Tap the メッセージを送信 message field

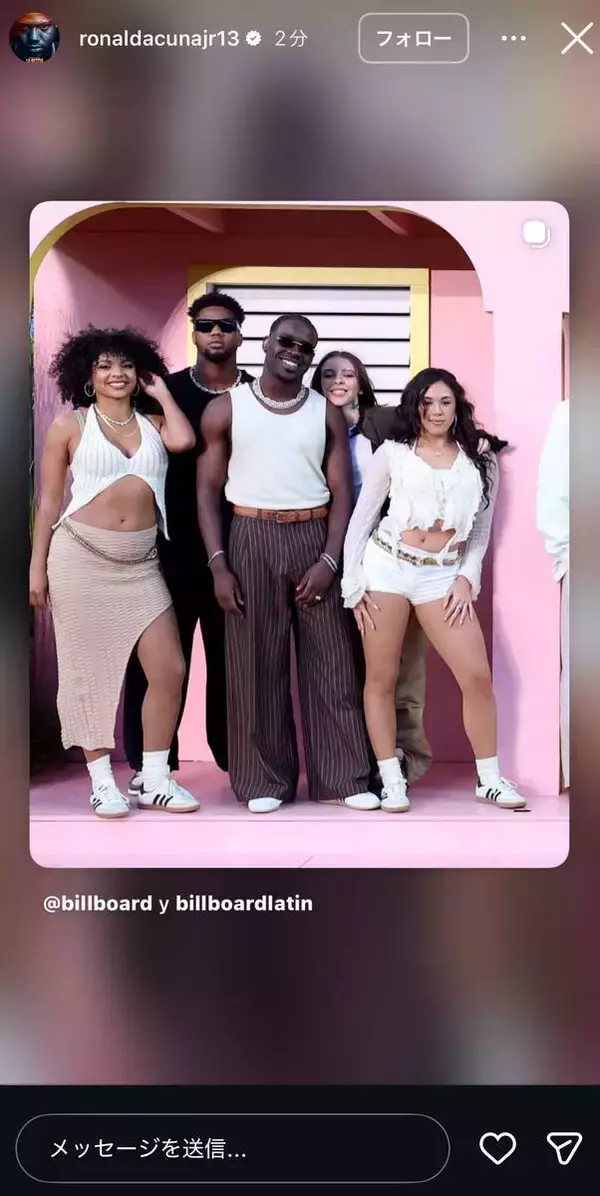tap(232, 1148)
